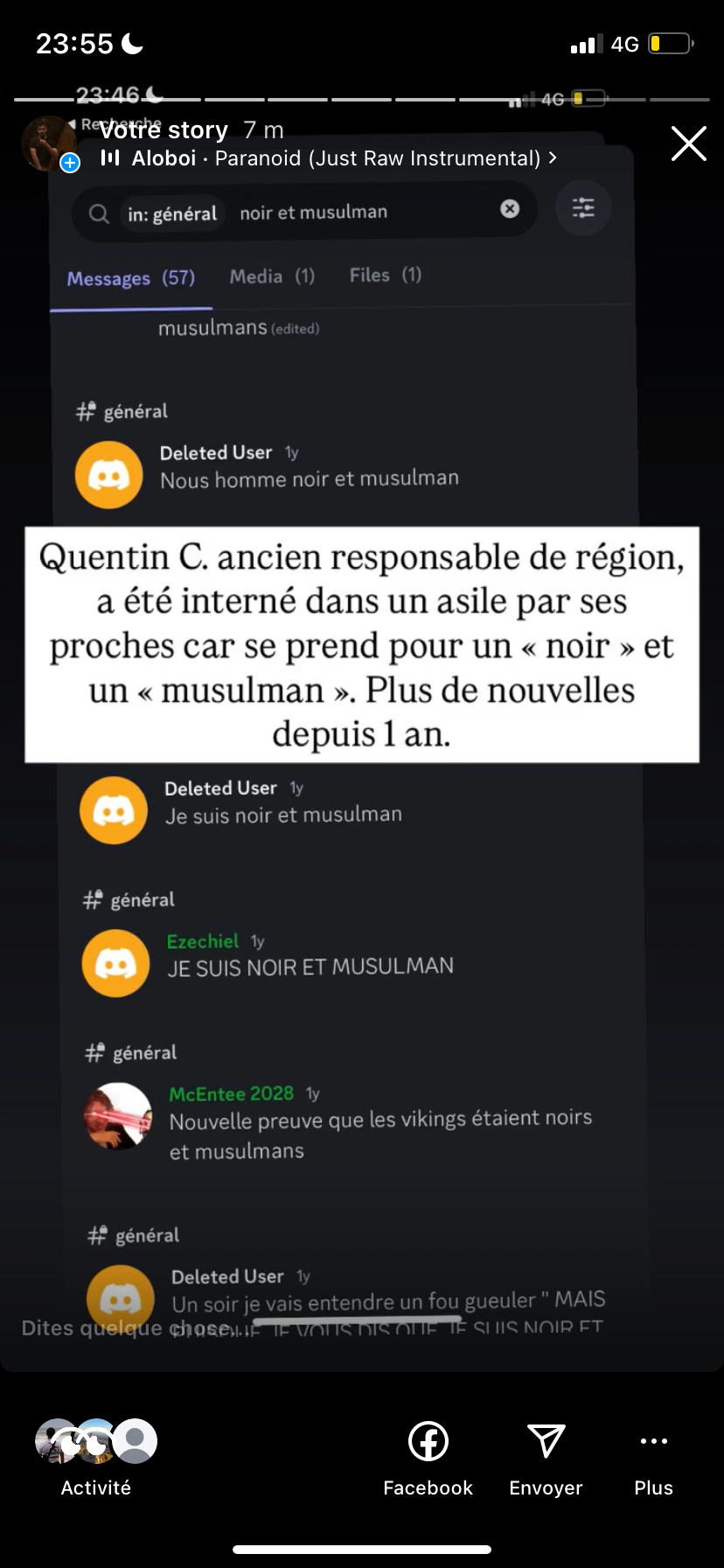Open story Activité viewers

tap(96, 1458)
